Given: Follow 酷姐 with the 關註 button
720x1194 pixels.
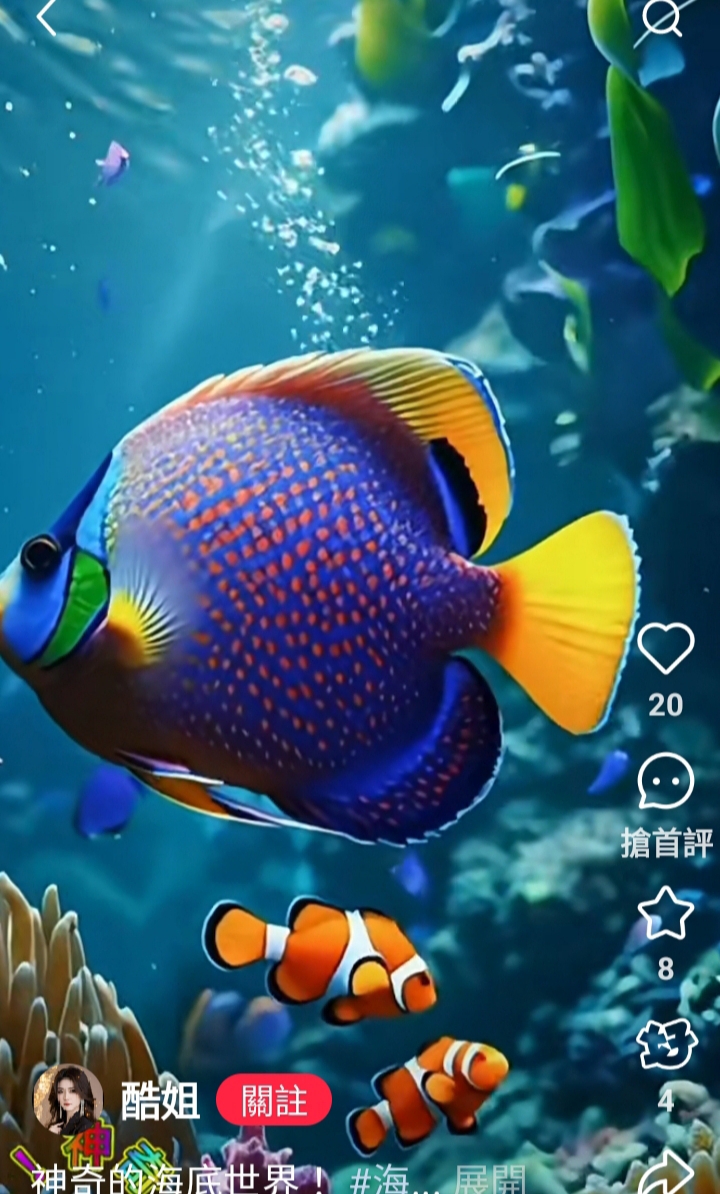Looking at the screenshot, I should (274, 1100).
